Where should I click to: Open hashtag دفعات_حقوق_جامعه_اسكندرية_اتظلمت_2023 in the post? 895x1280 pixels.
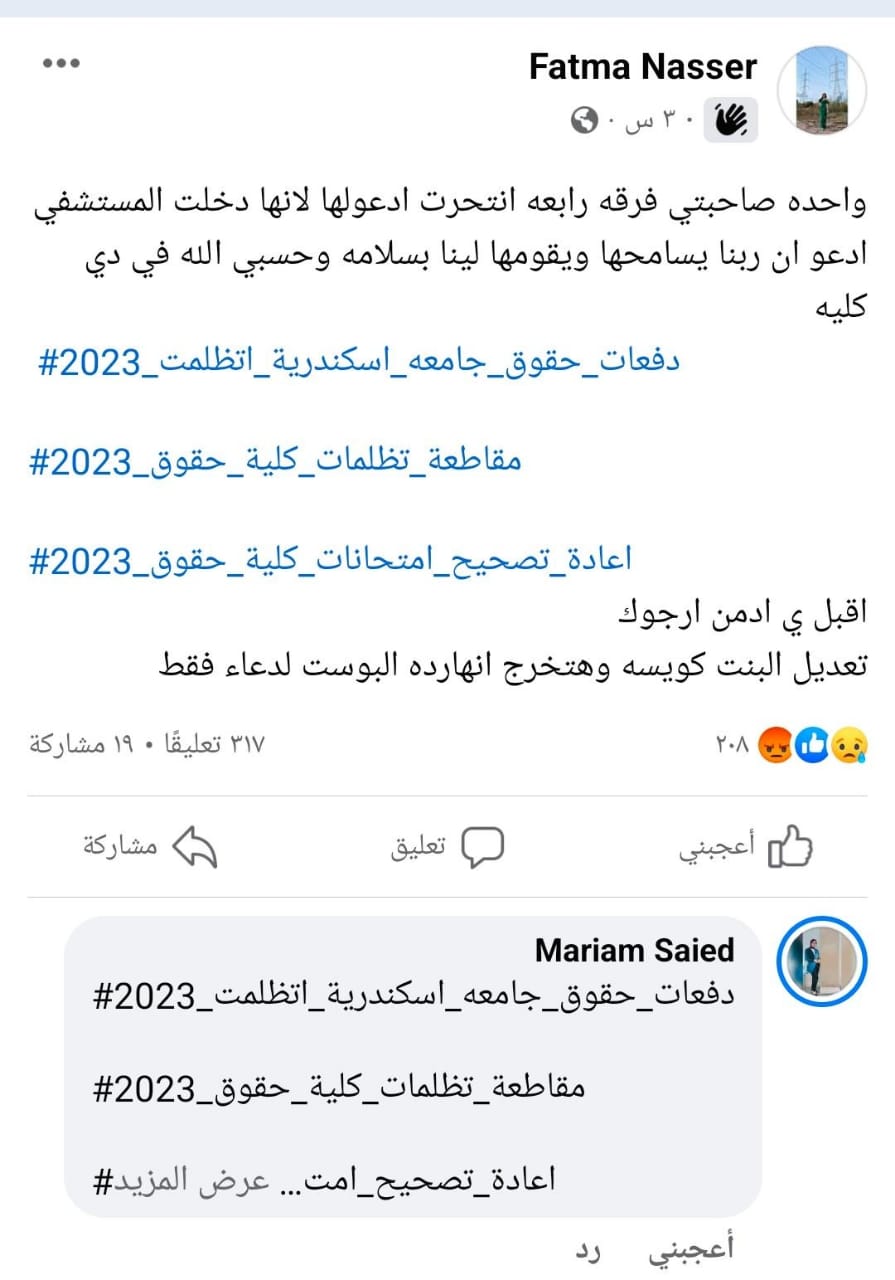359,361
